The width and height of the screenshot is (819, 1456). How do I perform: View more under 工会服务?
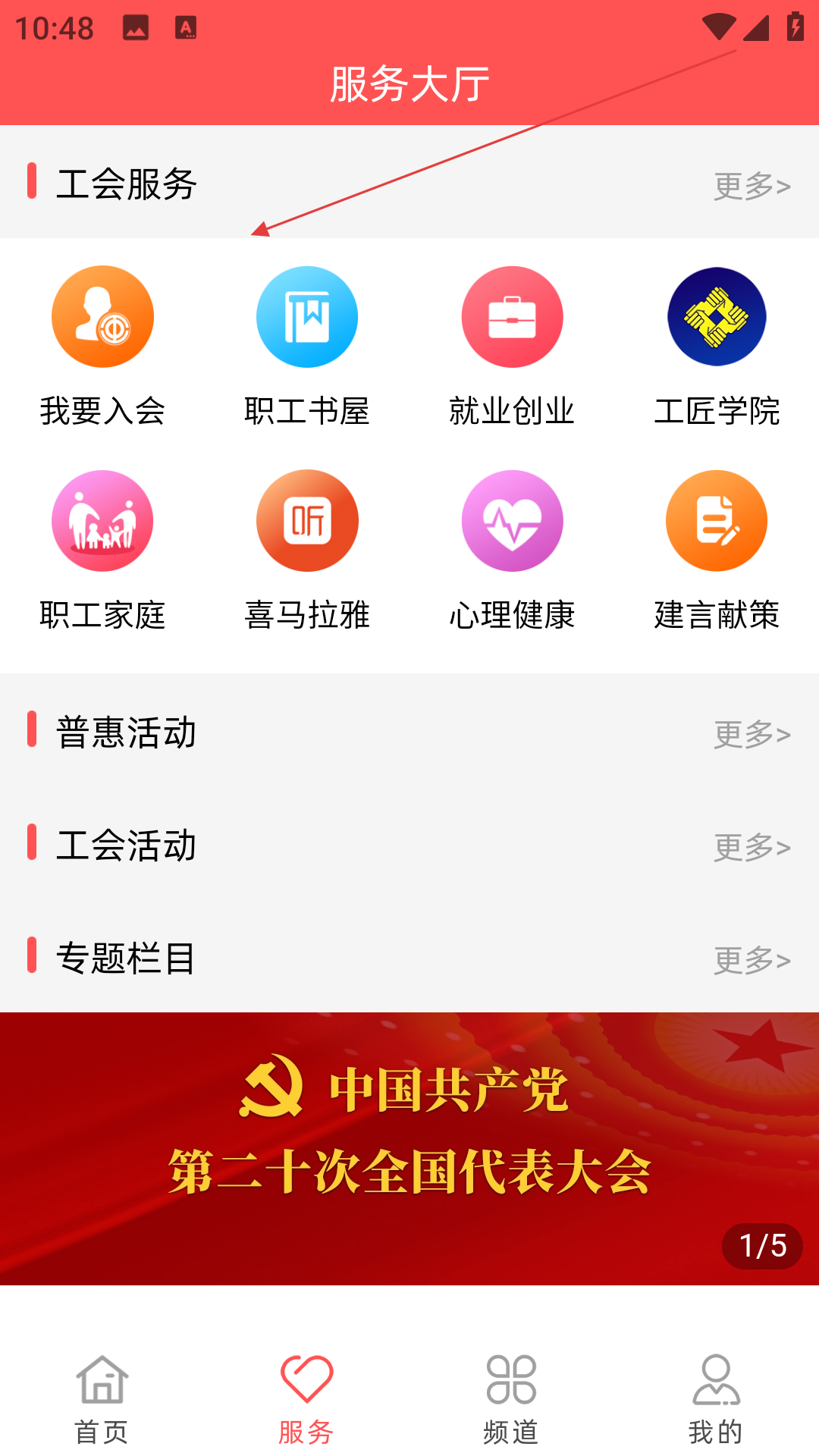(752, 186)
